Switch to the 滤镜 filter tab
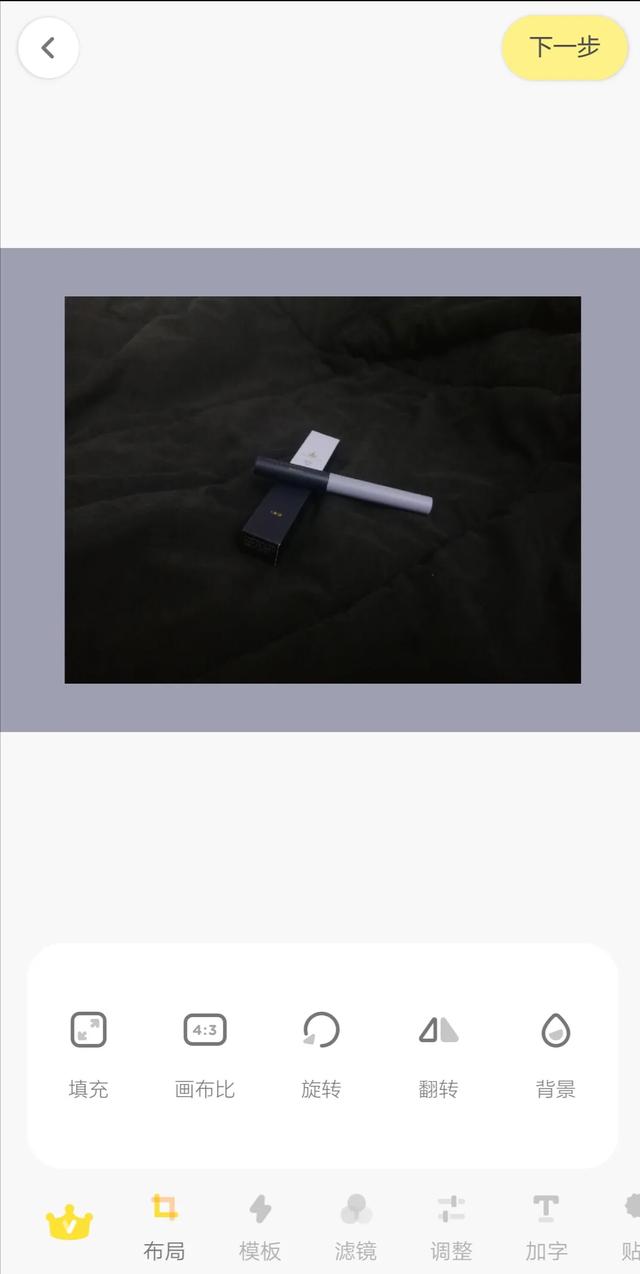Image resolution: width=640 pixels, height=1274 pixels. (x=355, y=1227)
